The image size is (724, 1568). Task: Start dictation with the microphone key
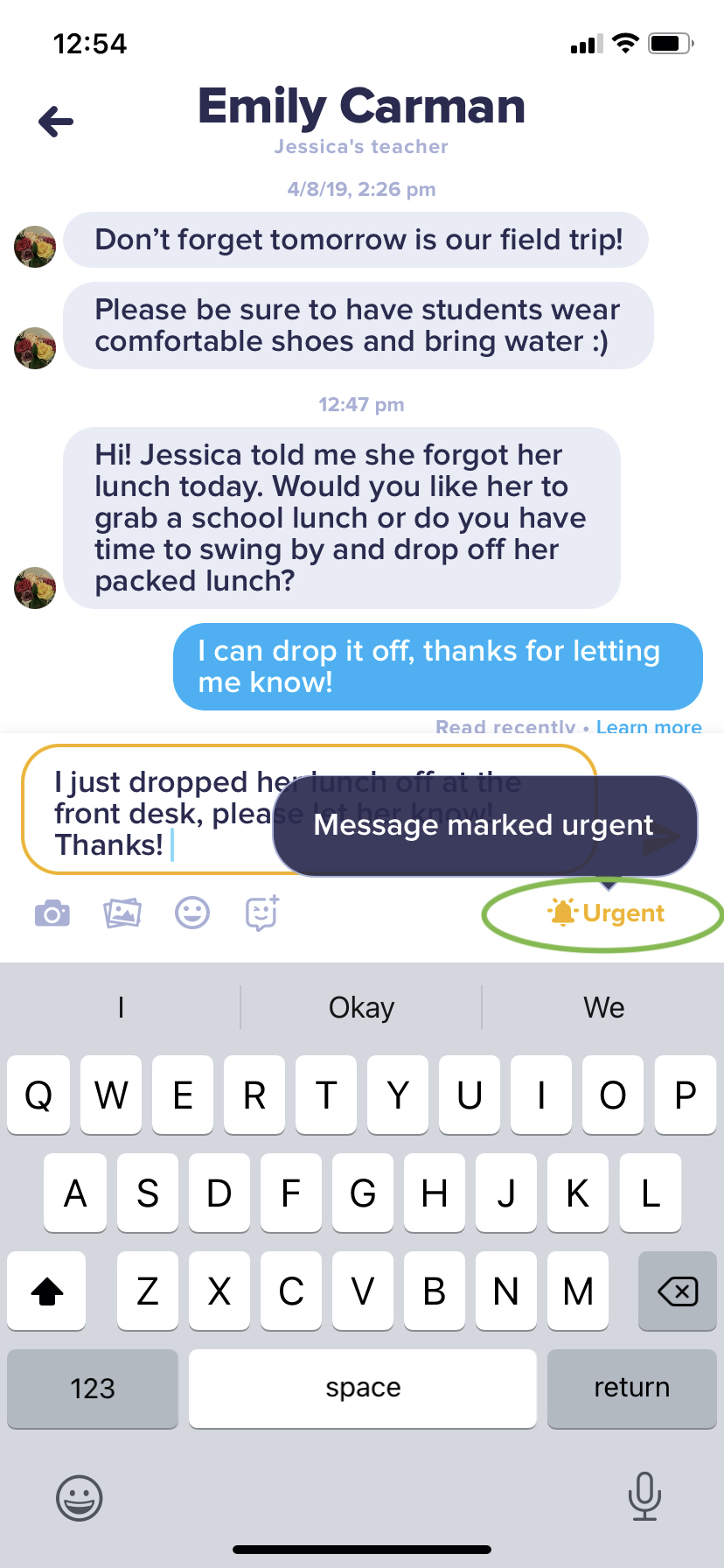[644, 1496]
